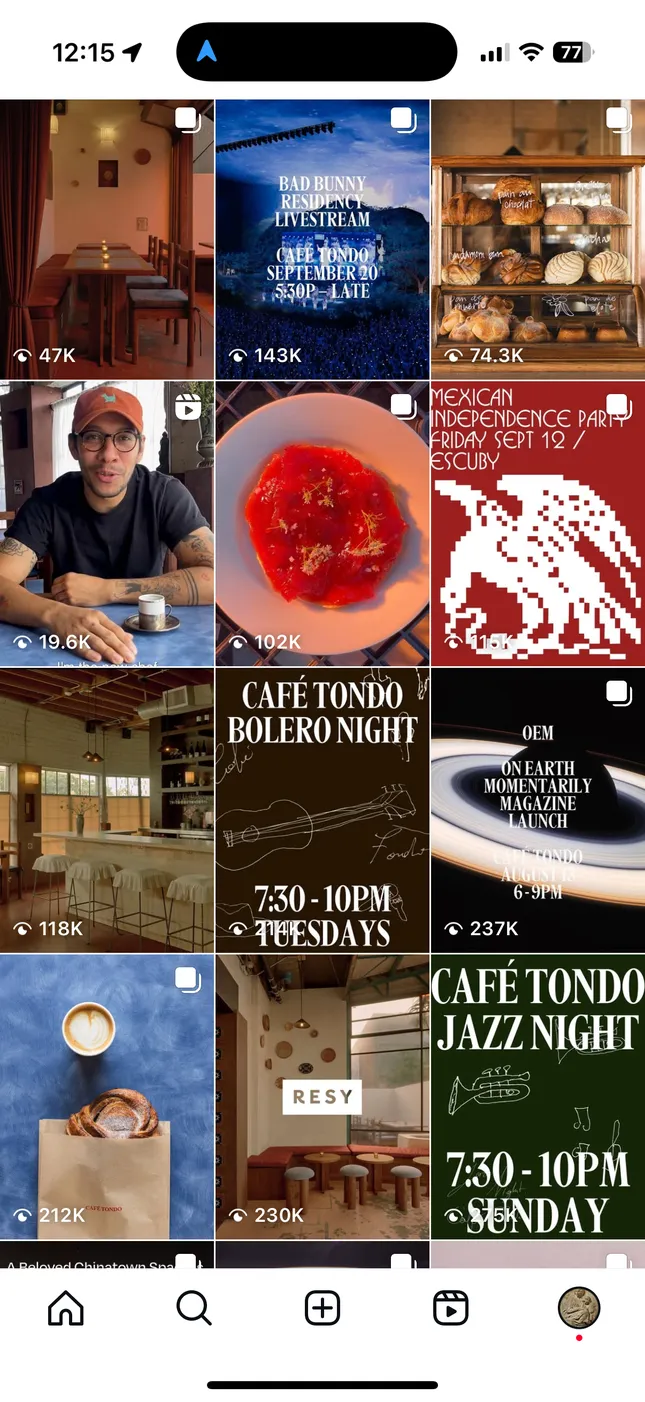Open the bar with stools post
Viewport: 645px width, 1402px height.
106,809
